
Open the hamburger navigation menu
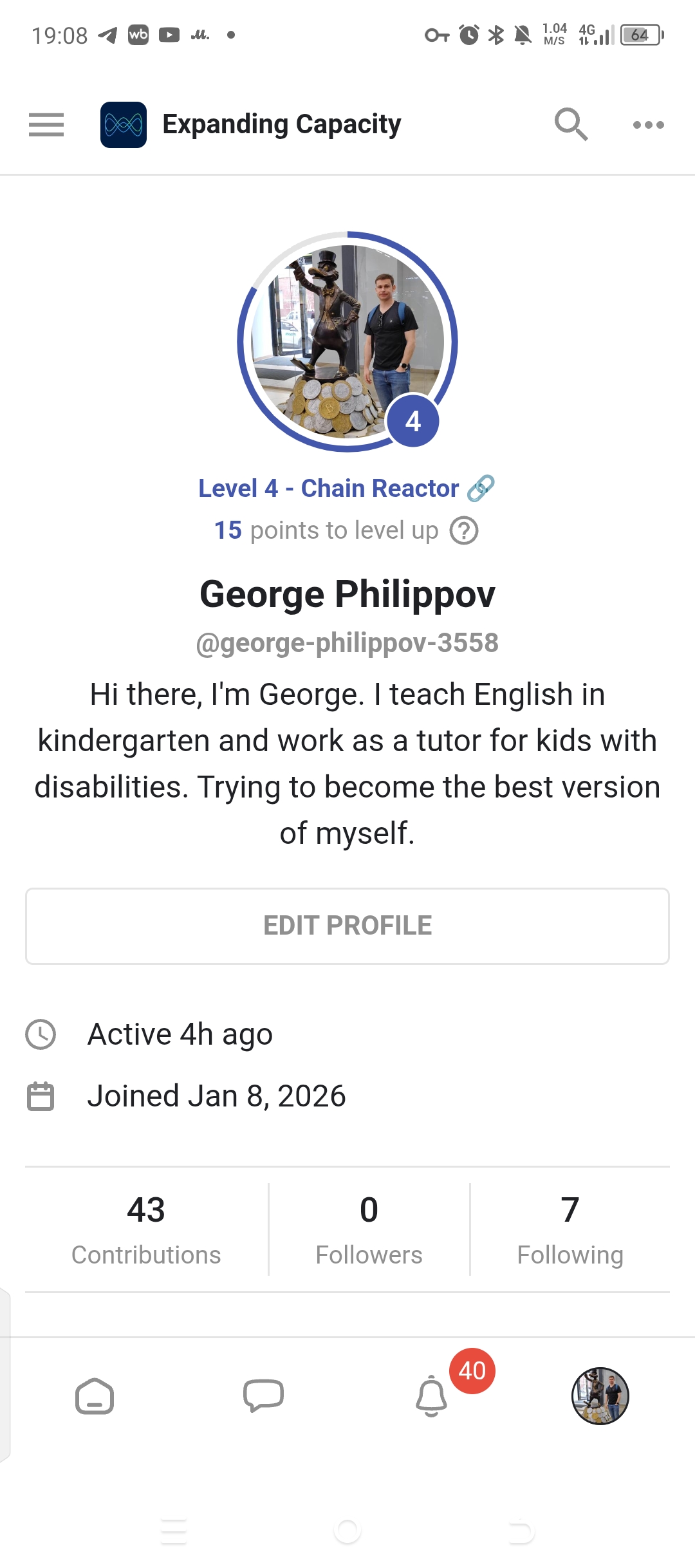click(x=46, y=125)
